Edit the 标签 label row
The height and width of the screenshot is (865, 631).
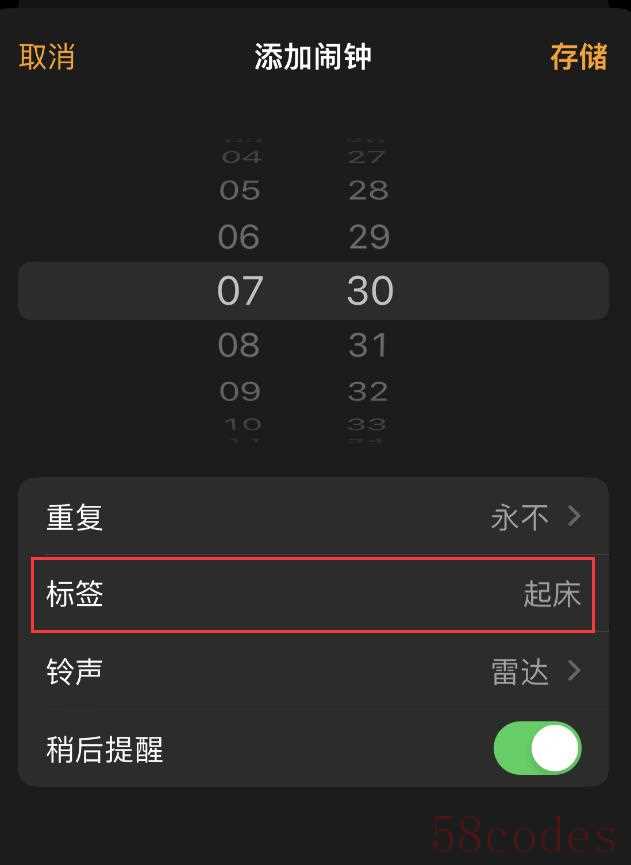click(313, 595)
